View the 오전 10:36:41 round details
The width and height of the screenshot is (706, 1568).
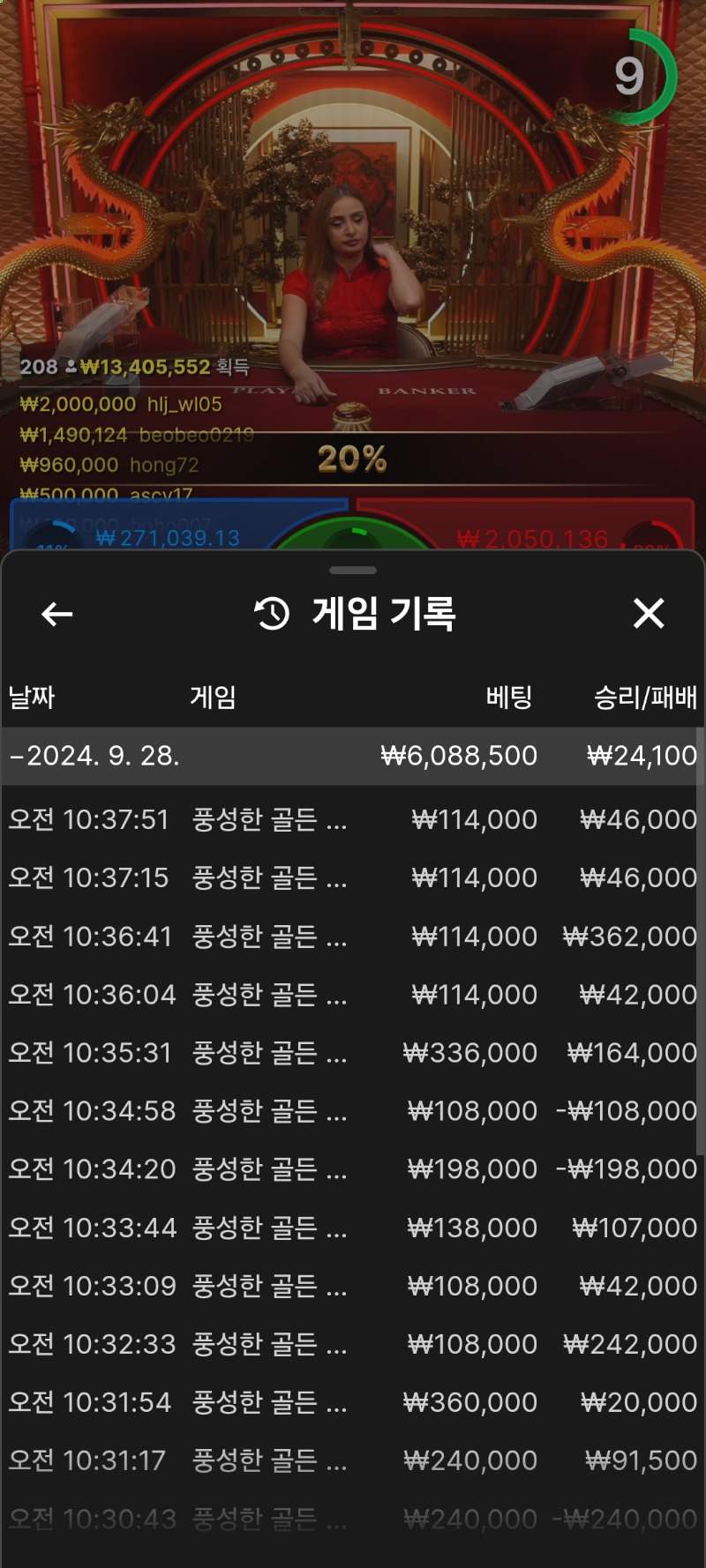coord(352,936)
